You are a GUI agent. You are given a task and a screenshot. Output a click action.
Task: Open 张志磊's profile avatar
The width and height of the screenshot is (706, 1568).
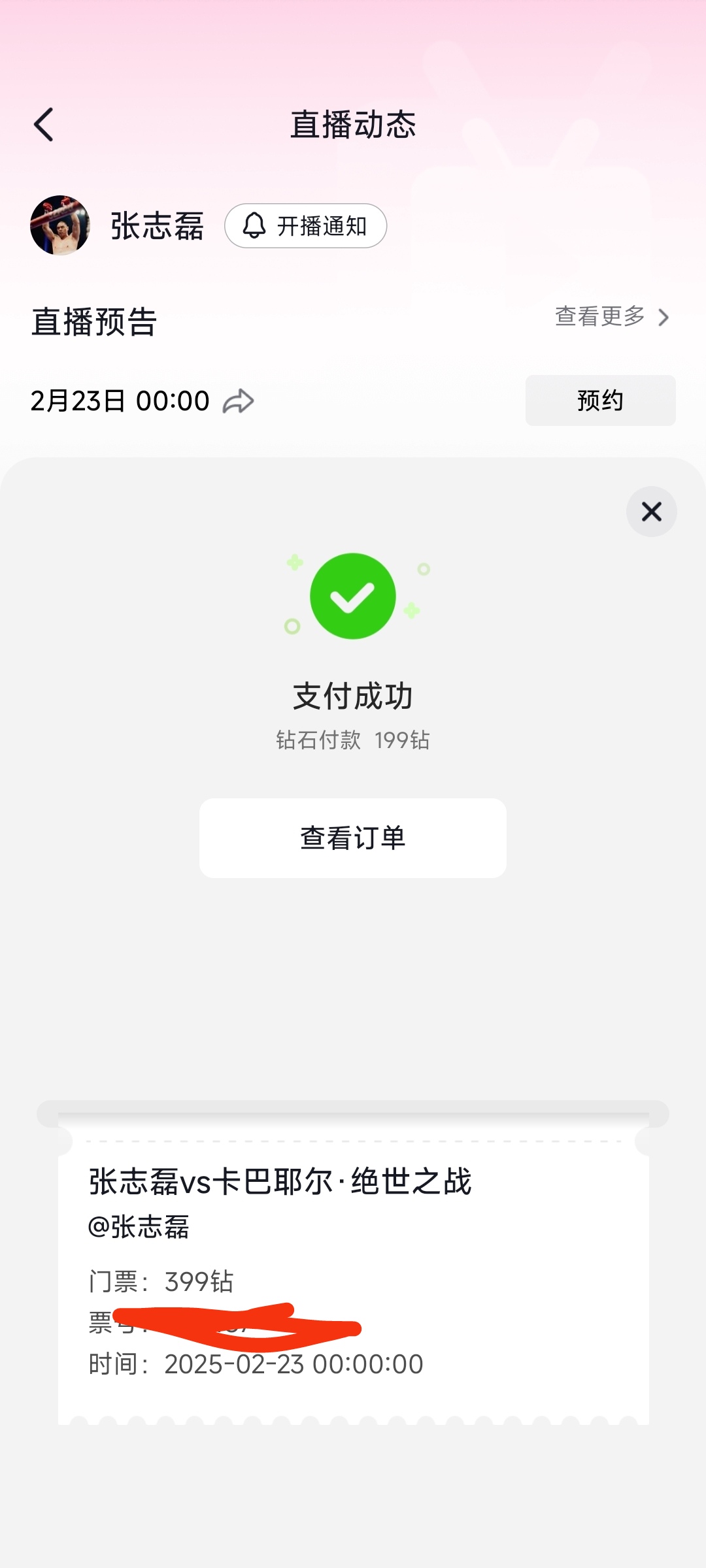60,225
